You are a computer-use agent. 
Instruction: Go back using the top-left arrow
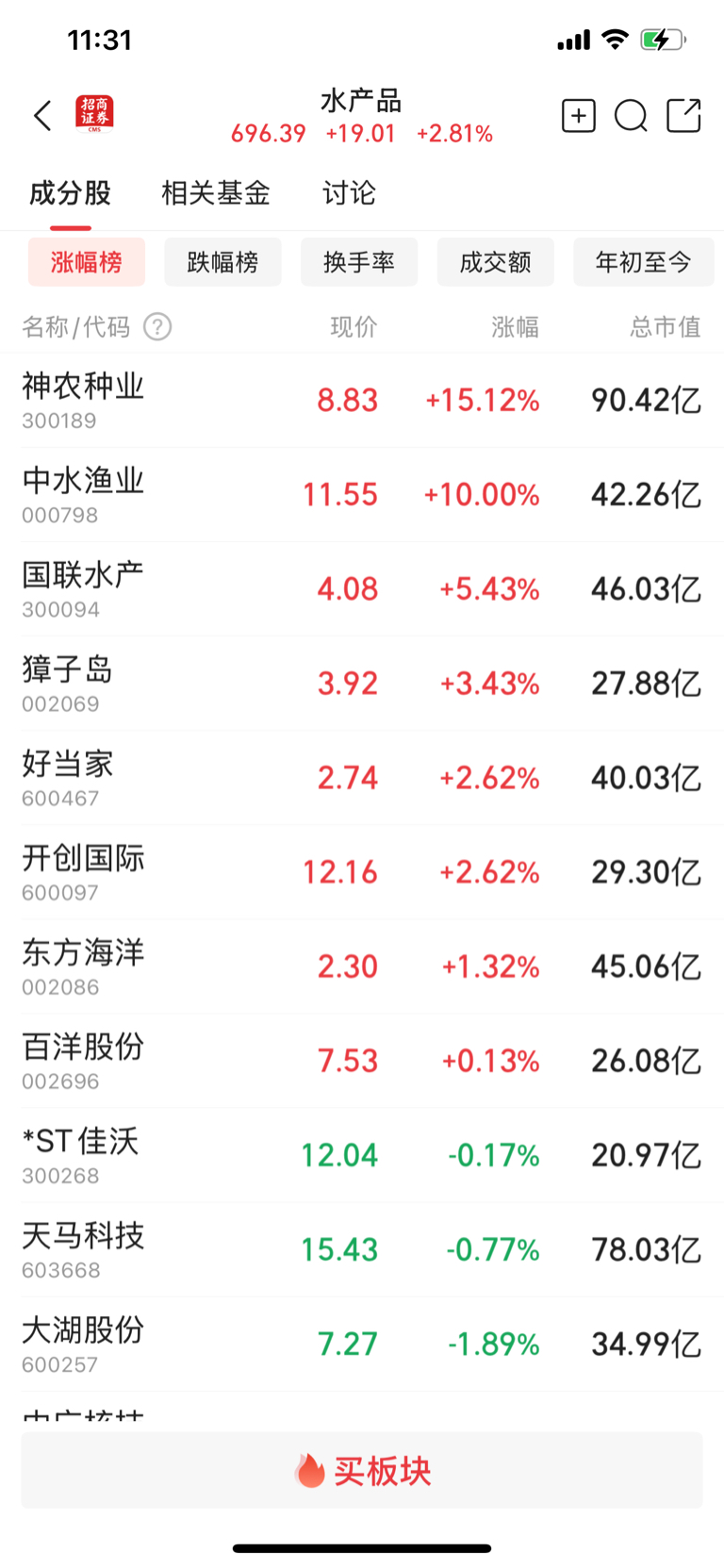[42, 115]
